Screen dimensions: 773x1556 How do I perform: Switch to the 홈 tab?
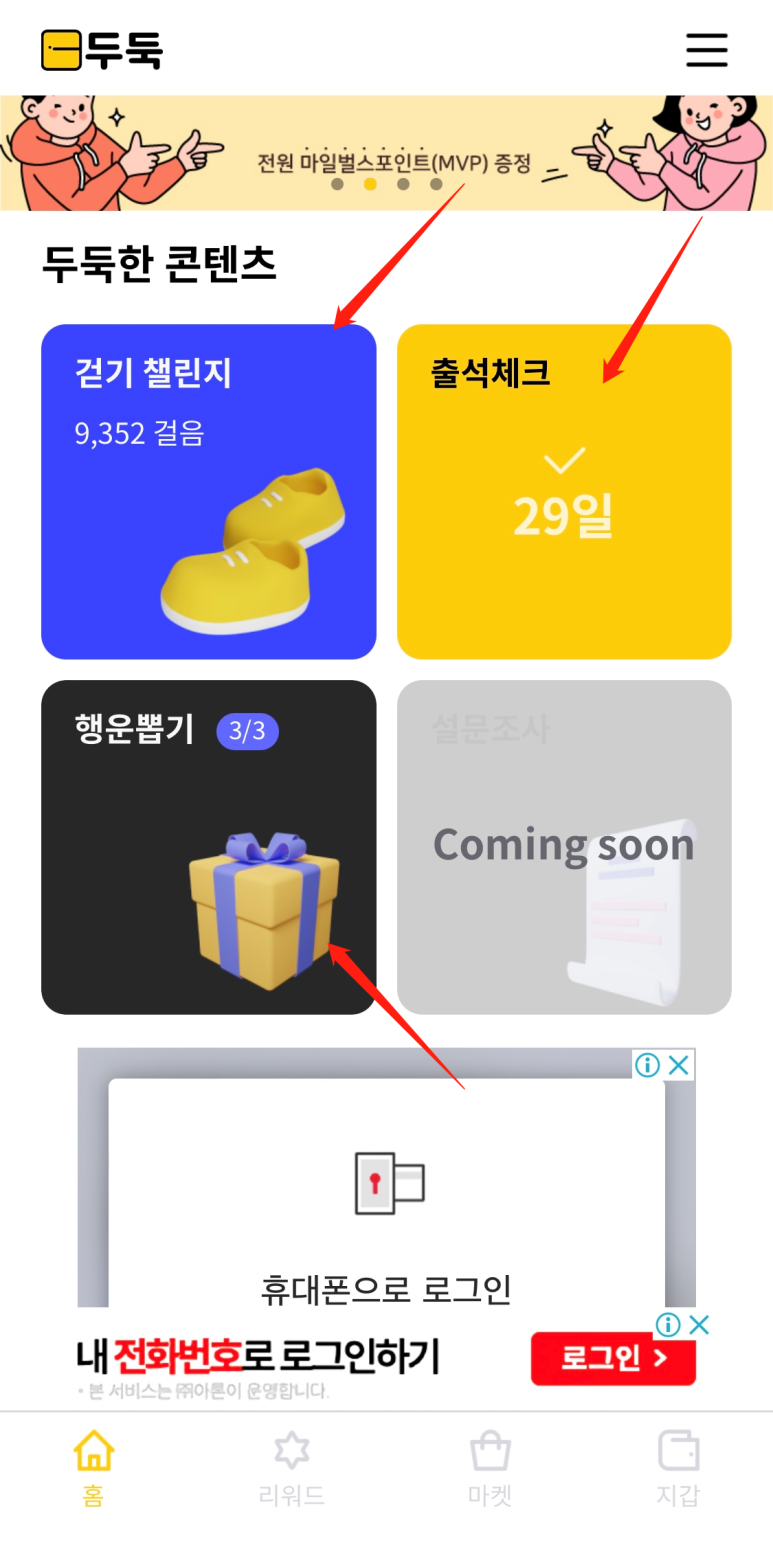click(93, 1468)
